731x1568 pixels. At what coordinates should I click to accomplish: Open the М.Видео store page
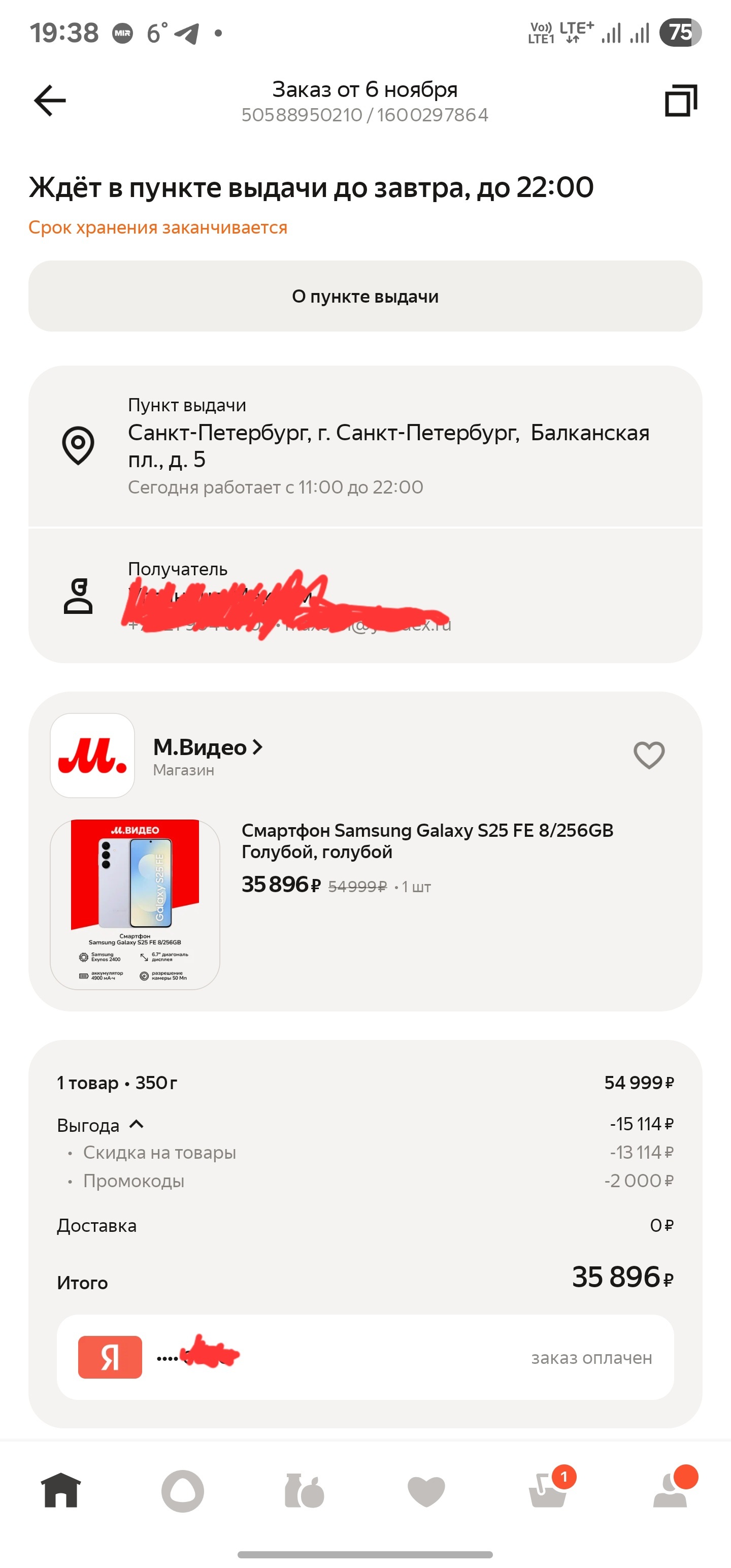pos(207,747)
